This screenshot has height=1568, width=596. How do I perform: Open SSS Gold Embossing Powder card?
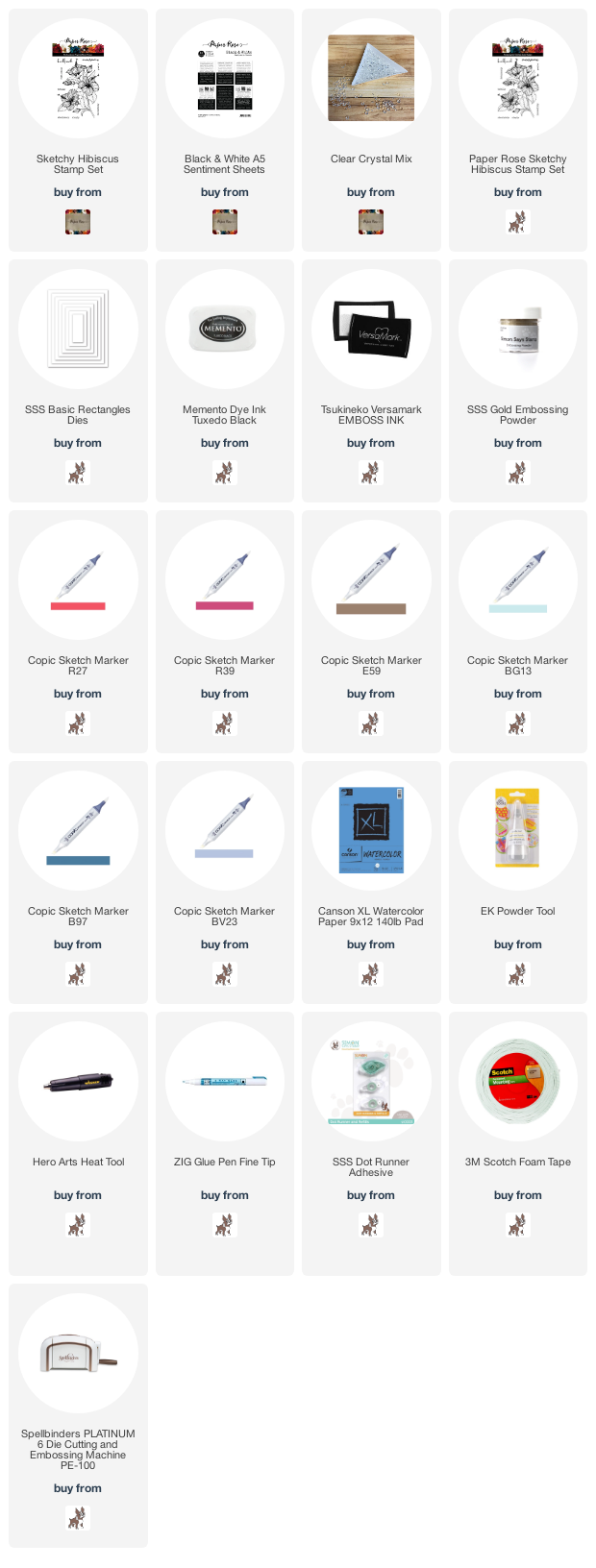(517, 329)
